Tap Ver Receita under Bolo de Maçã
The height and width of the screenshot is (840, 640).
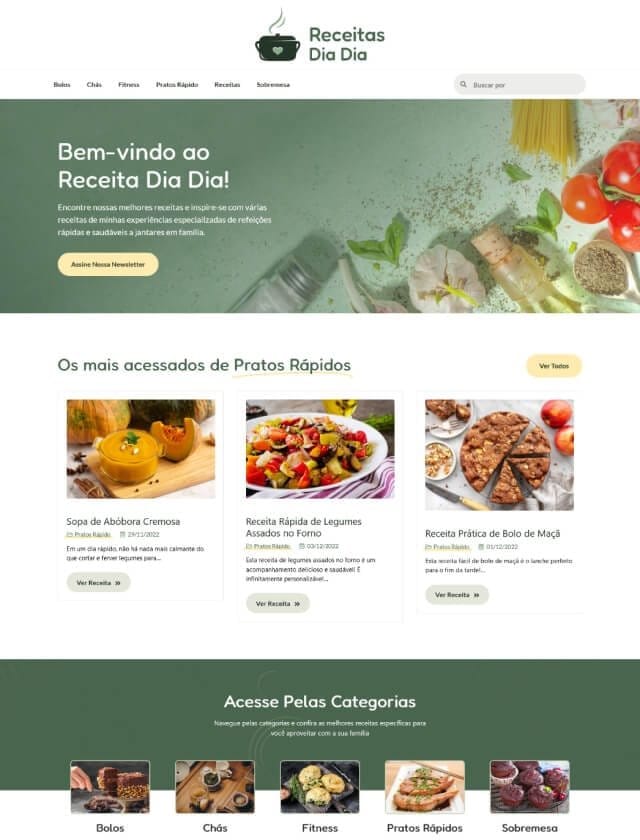point(456,594)
